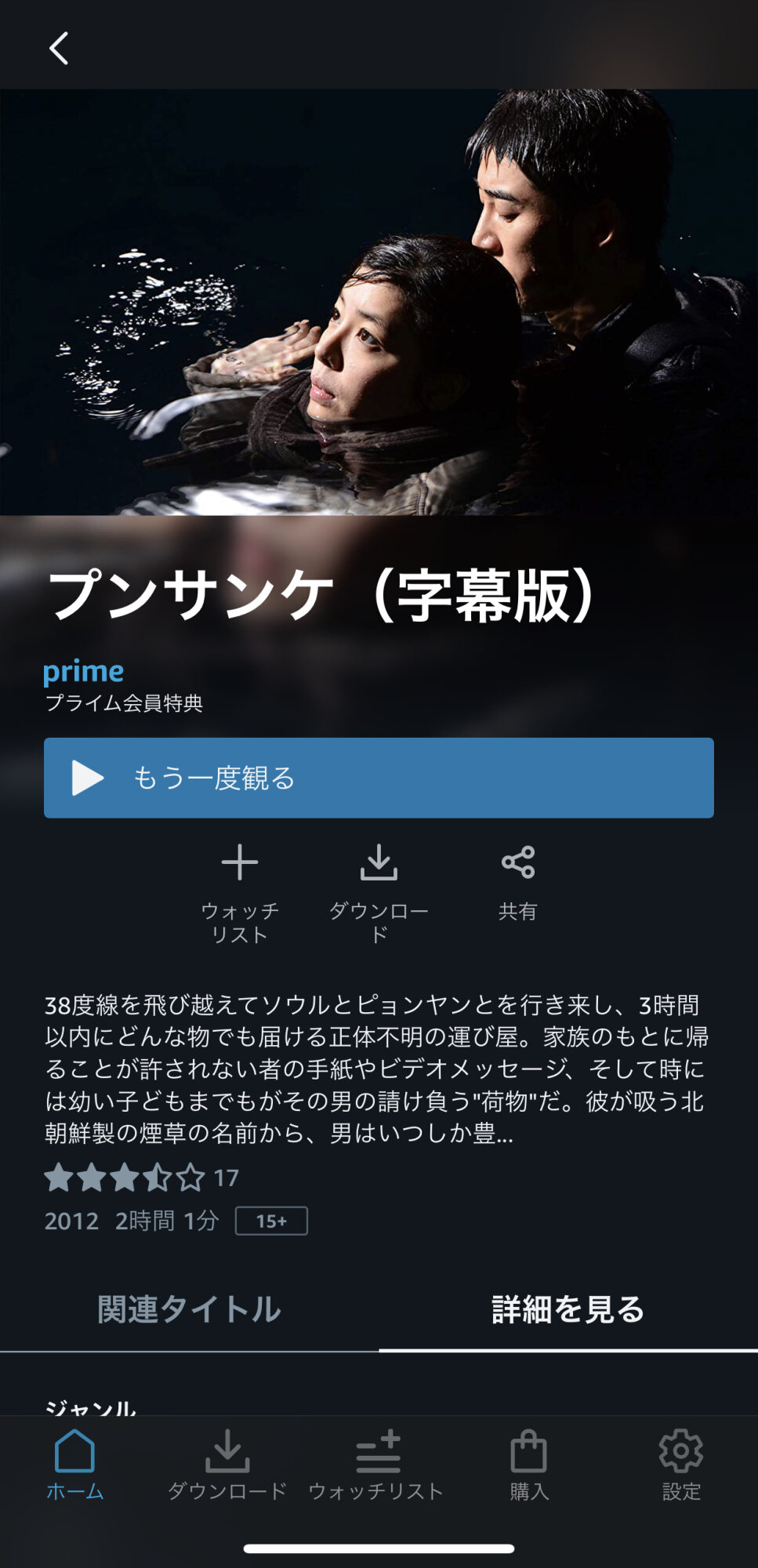Image resolution: width=758 pixels, height=1568 pixels.
Task: Download プンサンケ for offline viewing
Action: tap(379, 891)
